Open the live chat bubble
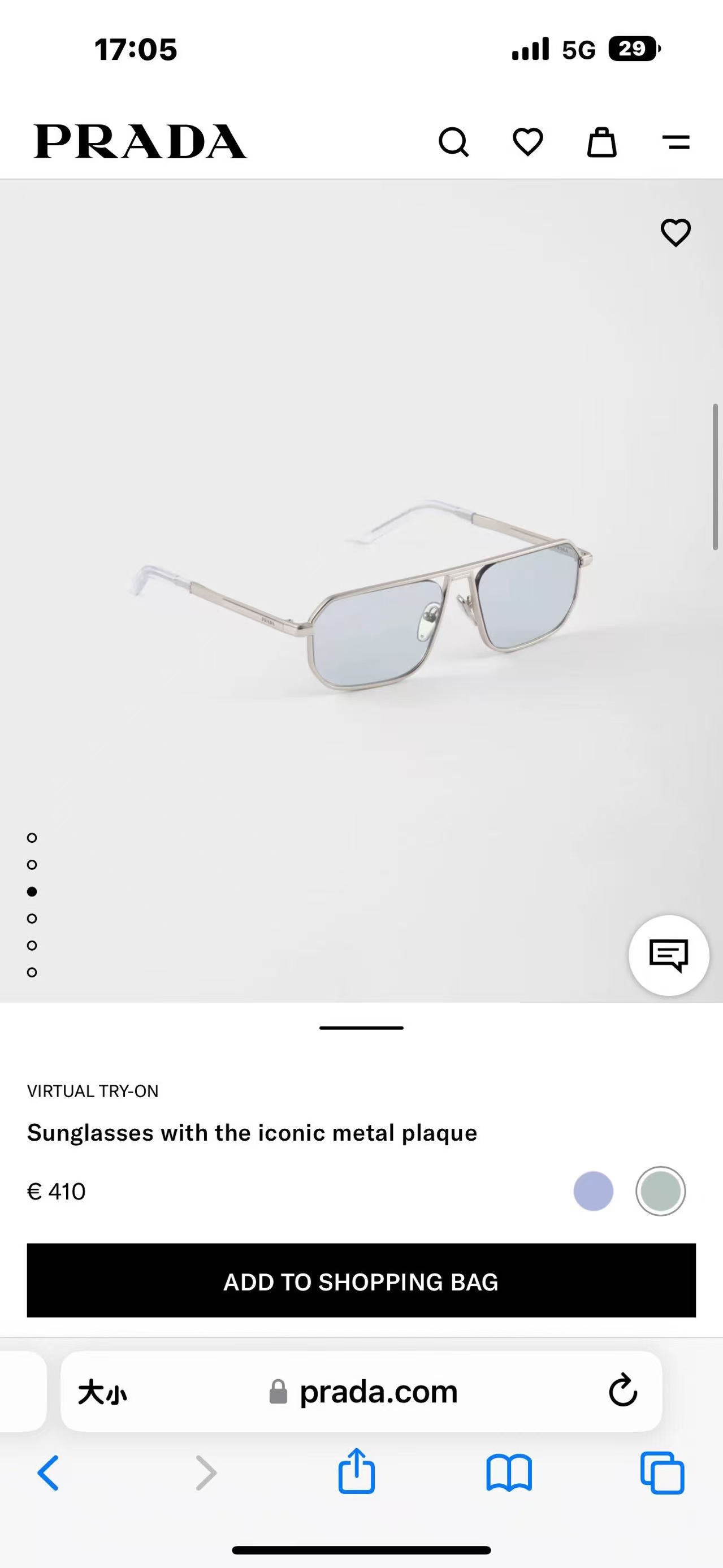723x1568 pixels. (668, 955)
